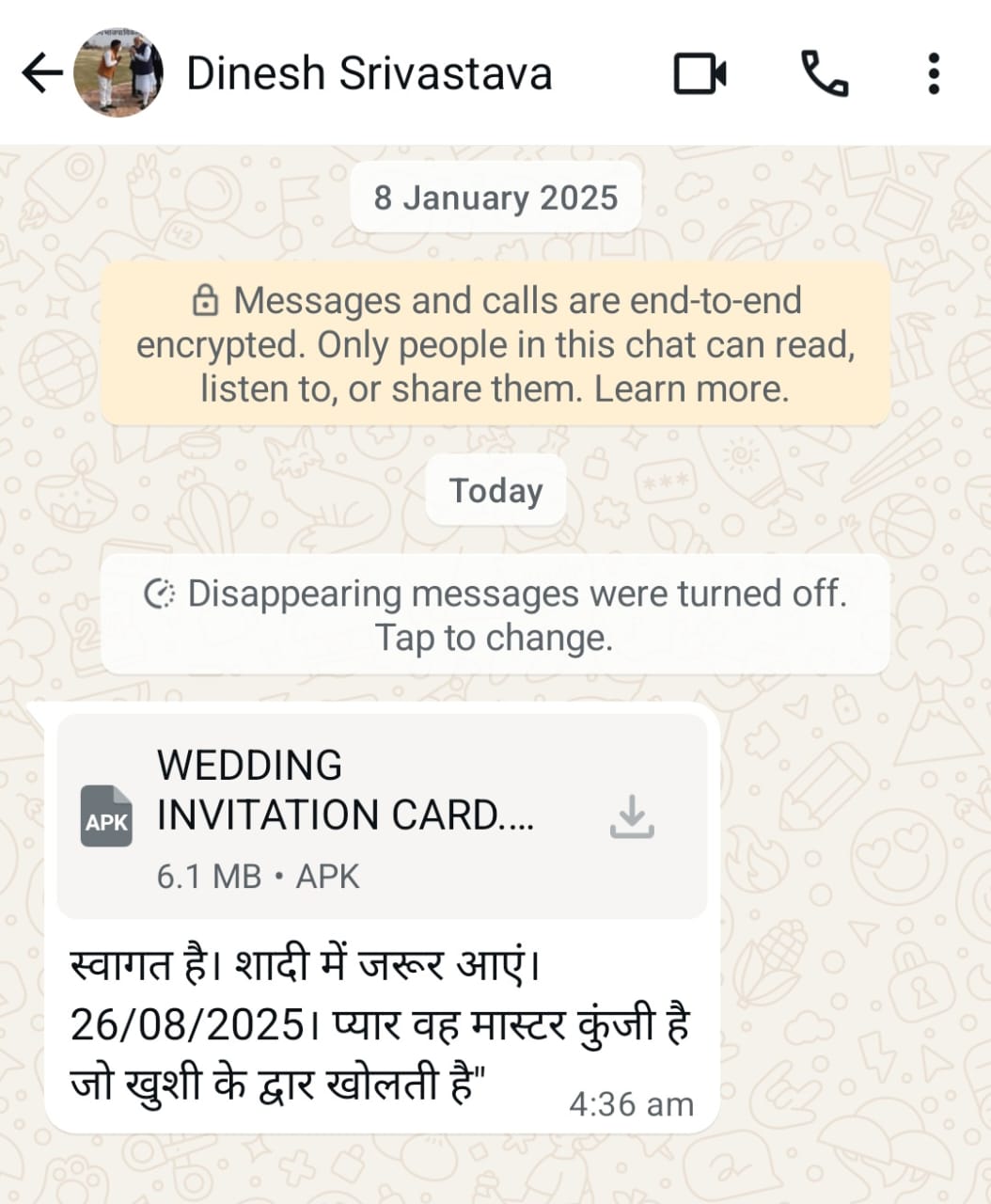
Task: Open the WEDDING INVITATION CARD file attachment
Action: (344, 815)
